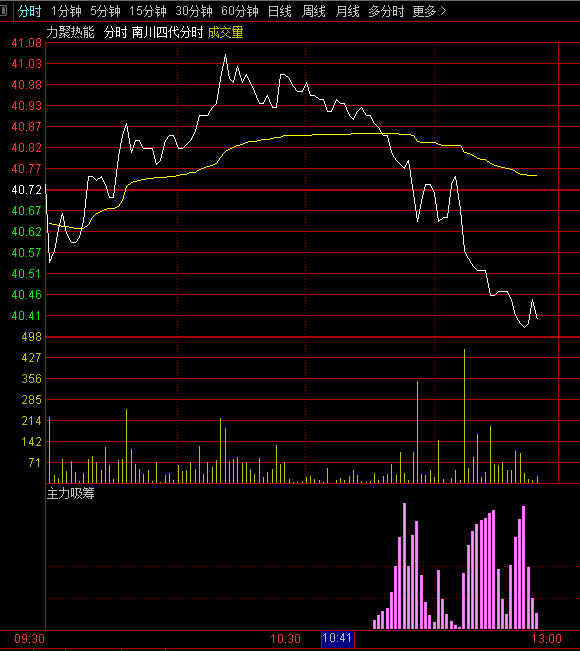Select the 60分钟 chart tab
This screenshot has height=651, width=580.
coord(240,11)
